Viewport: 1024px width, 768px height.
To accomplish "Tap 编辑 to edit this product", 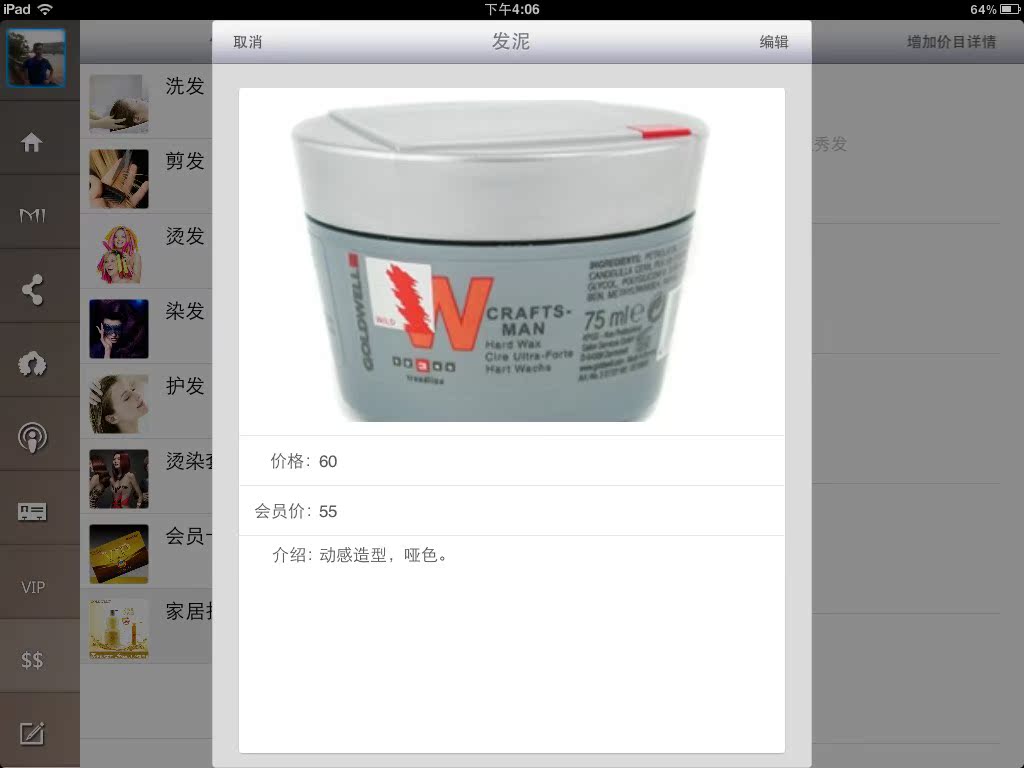I will coord(773,42).
